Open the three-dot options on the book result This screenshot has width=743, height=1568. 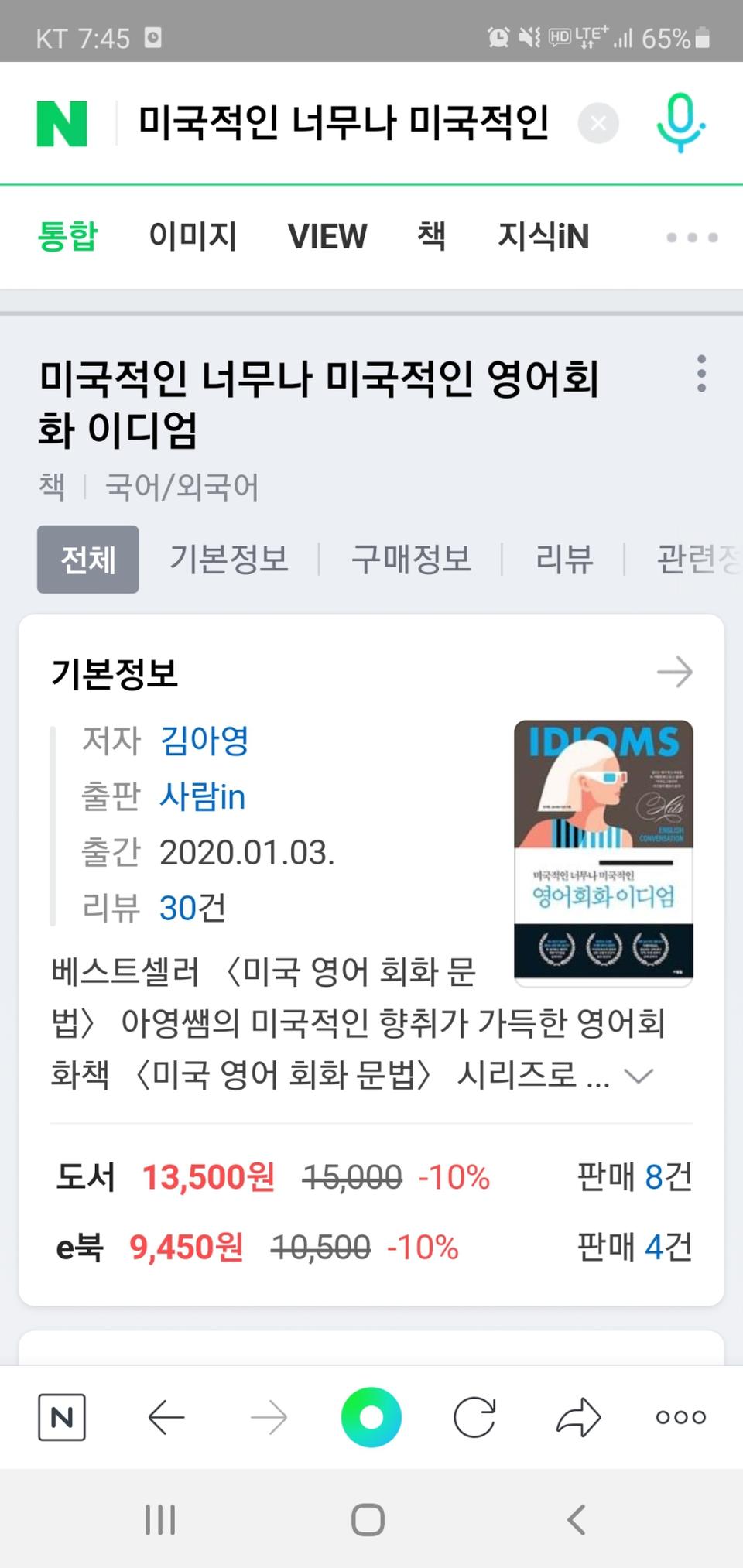pos(701,374)
